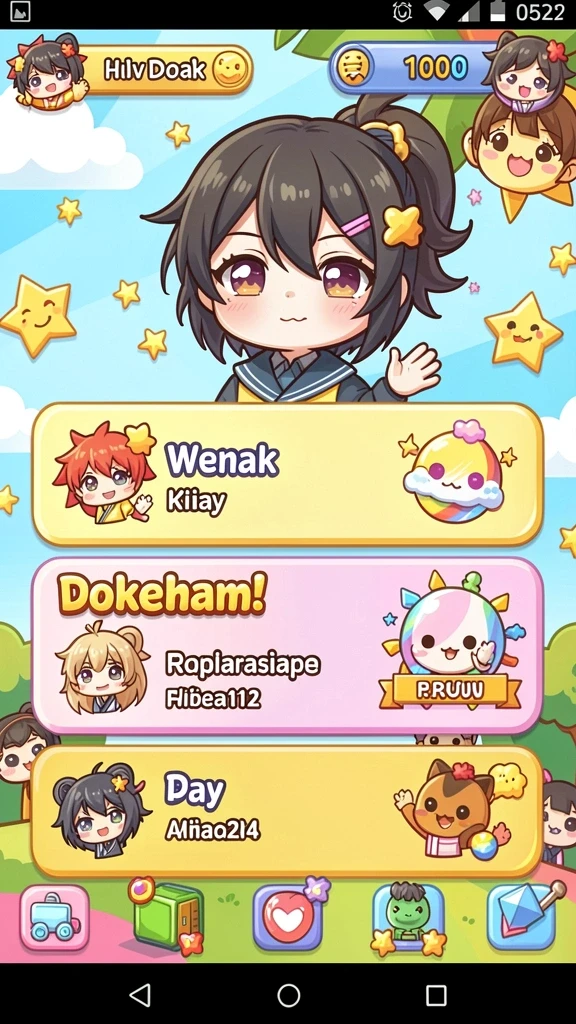The width and height of the screenshot is (576, 1024).
Task: Go back with the system back button
Action: (140, 995)
